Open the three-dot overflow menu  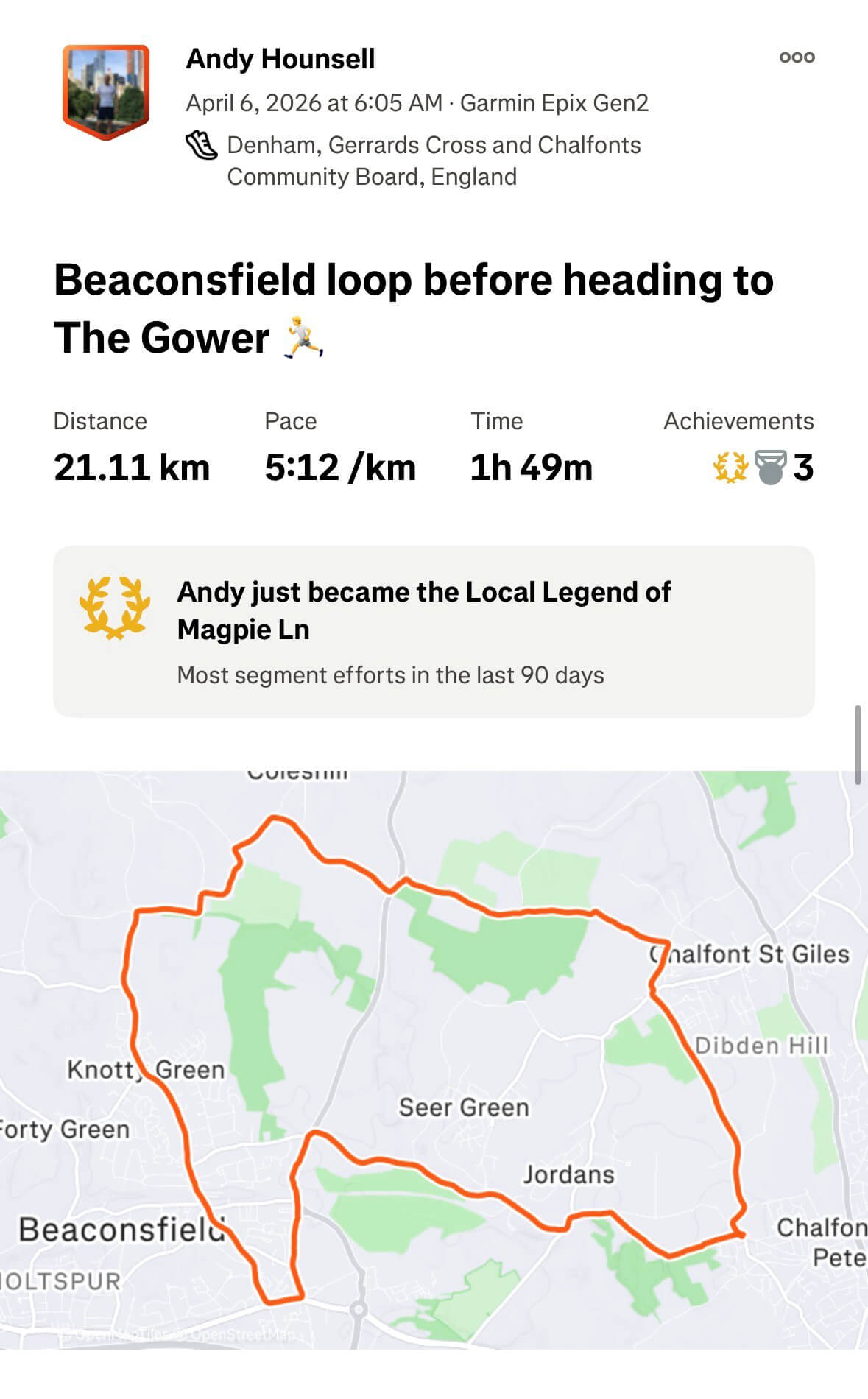point(797,57)
